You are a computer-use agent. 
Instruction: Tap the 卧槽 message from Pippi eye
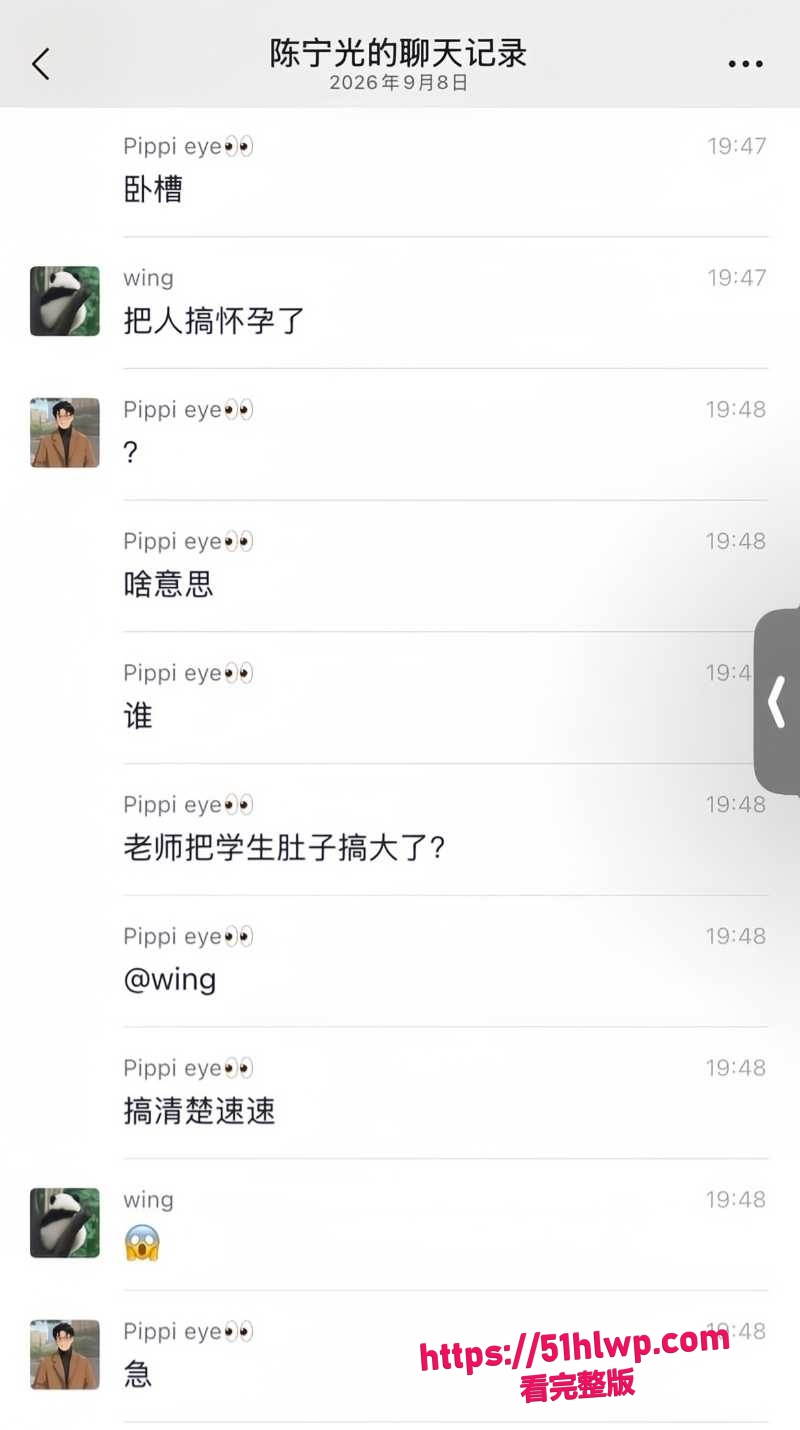pyautogui.click(x=400, y=172)
